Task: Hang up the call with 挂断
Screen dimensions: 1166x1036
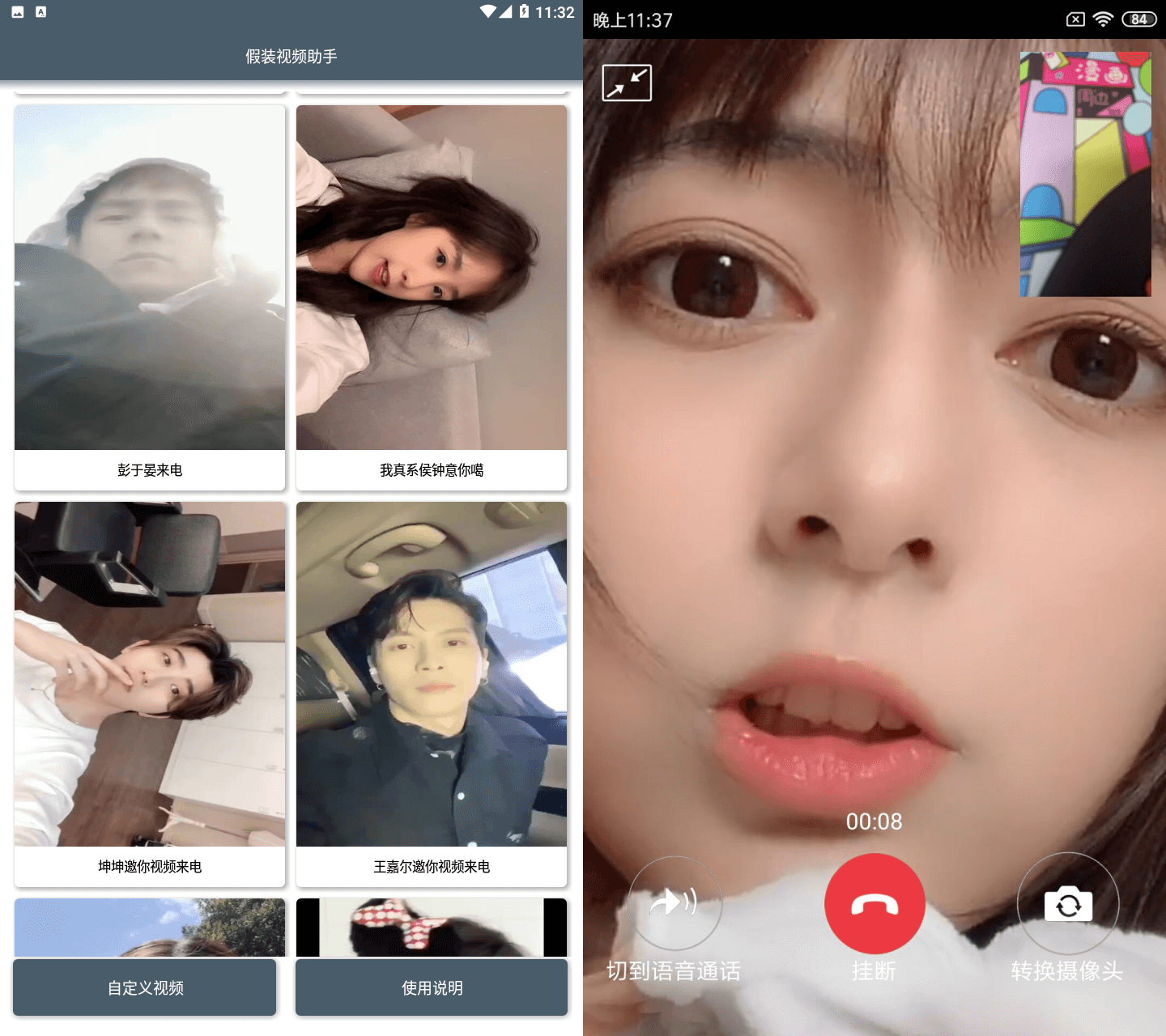Action: pyautogui.click(x=874, y=904)
